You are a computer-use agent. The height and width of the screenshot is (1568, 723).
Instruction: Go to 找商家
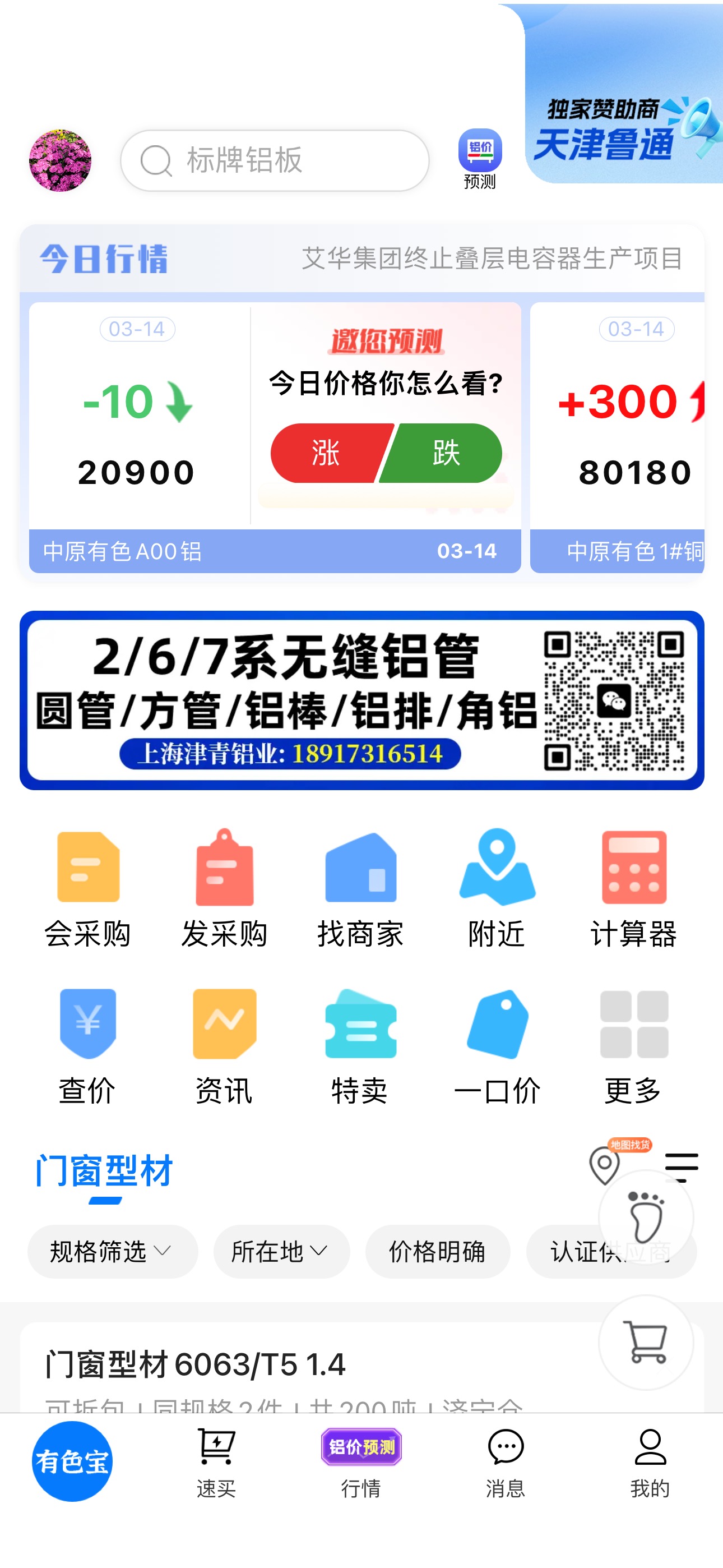coord(360,888)
